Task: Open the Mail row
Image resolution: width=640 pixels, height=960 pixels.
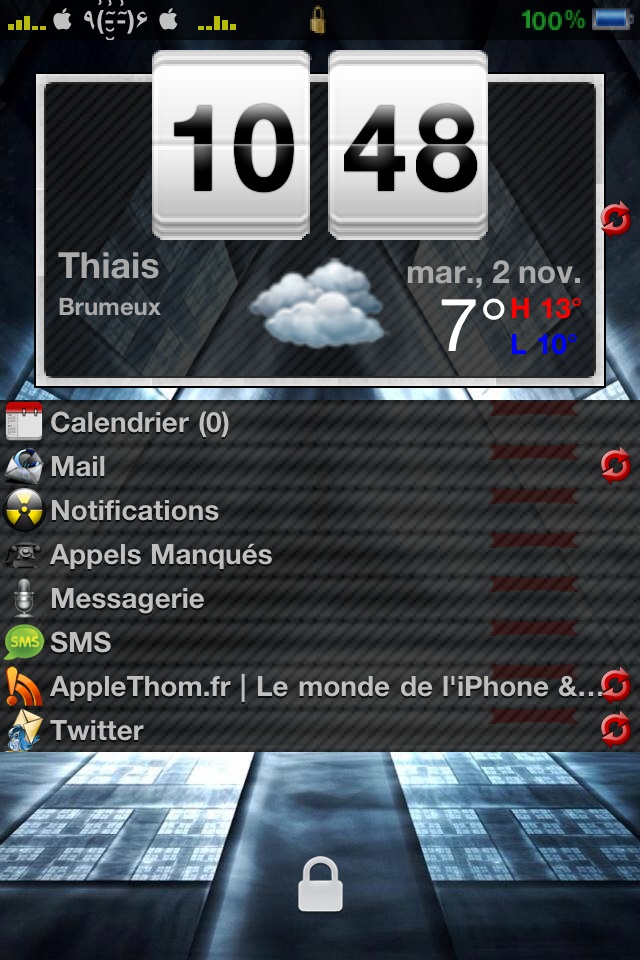Action: click(78, 467)
